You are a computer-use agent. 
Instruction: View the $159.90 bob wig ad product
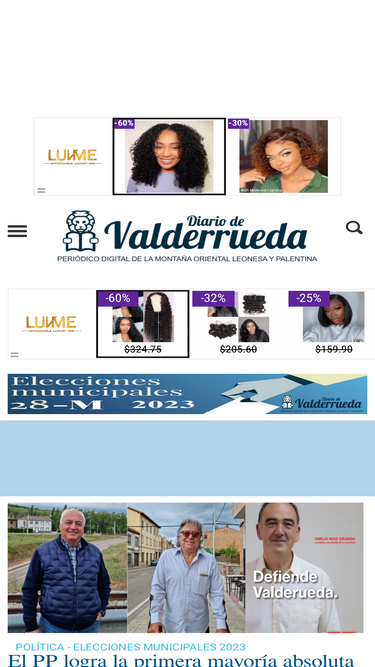pos(333,324)
